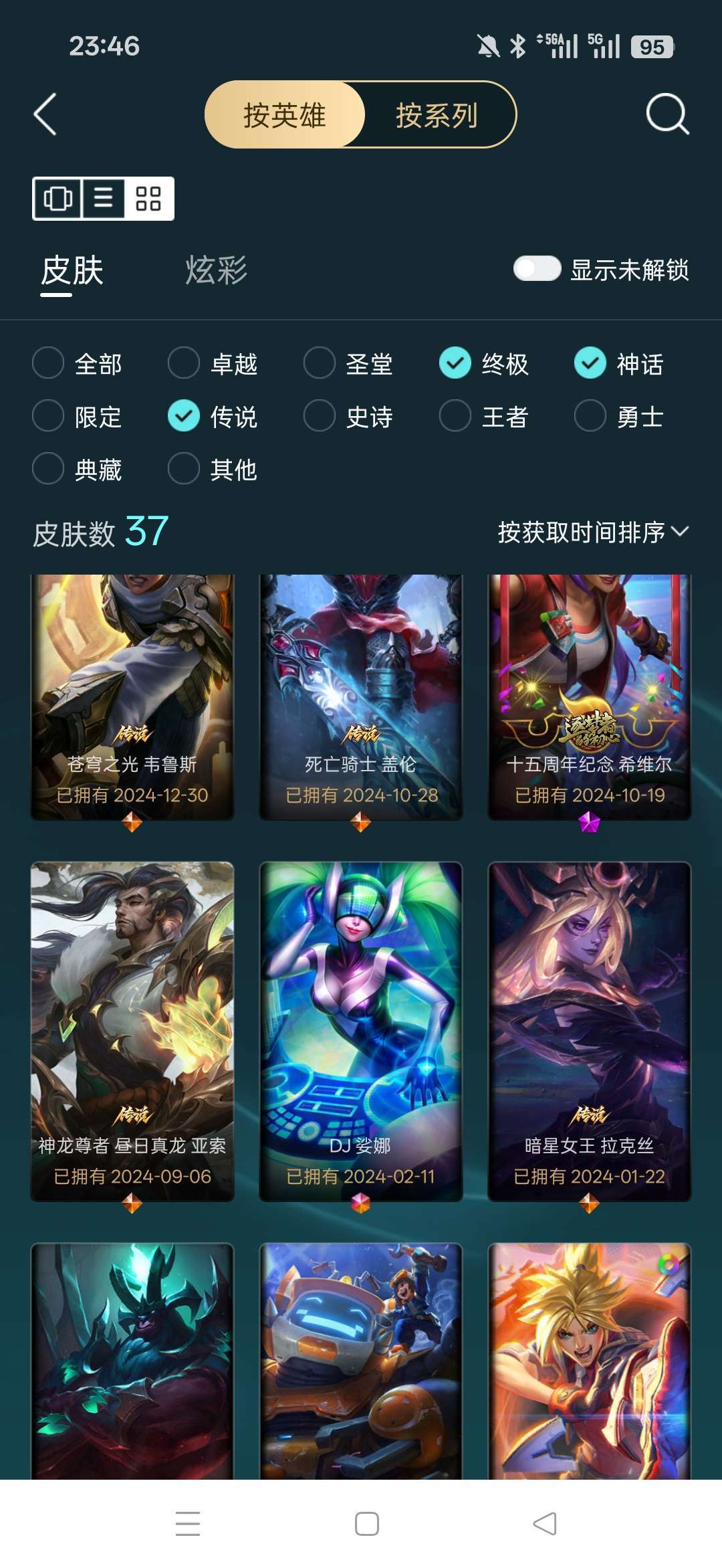
Task: Check the 典藏 filter
Action: click(x=48, y=468)
